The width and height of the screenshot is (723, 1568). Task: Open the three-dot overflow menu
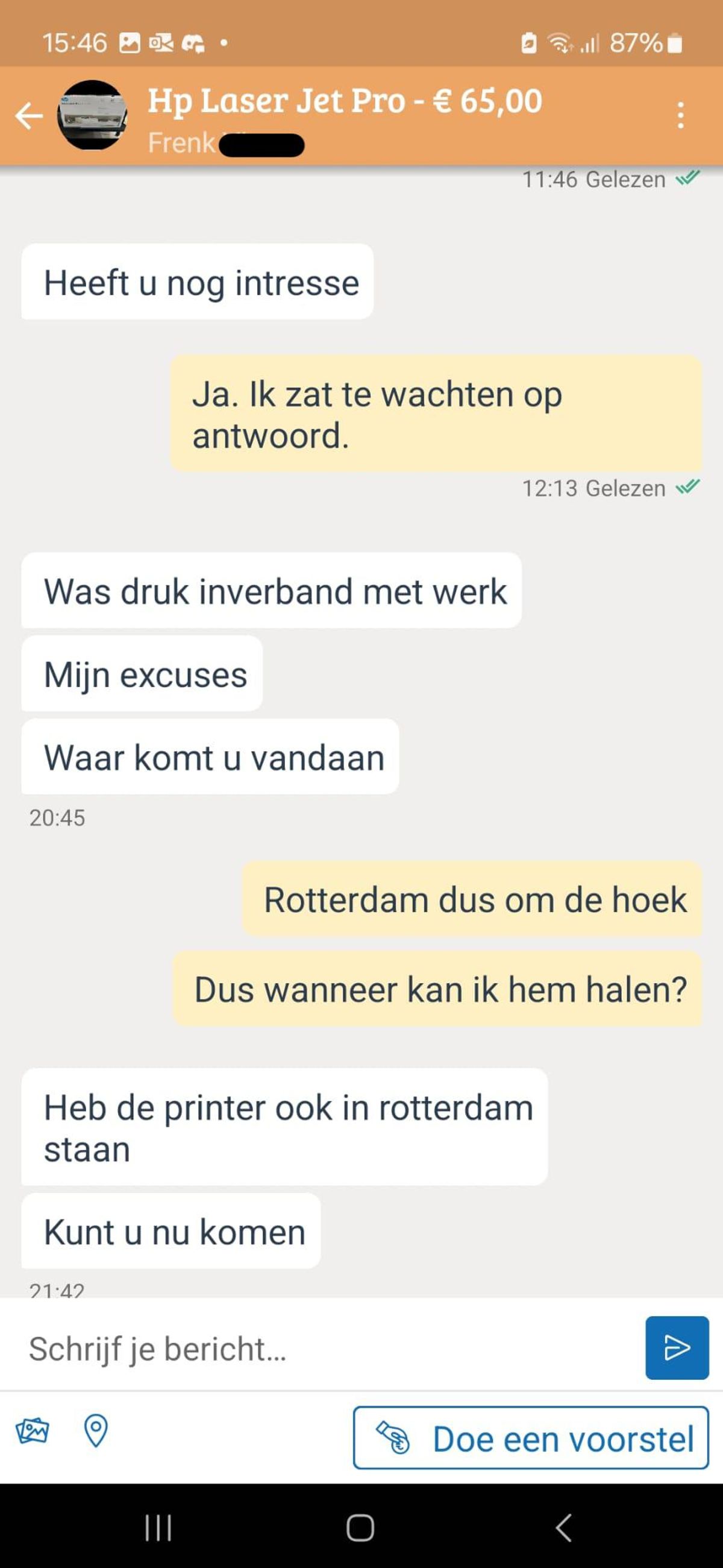(680, 115)
